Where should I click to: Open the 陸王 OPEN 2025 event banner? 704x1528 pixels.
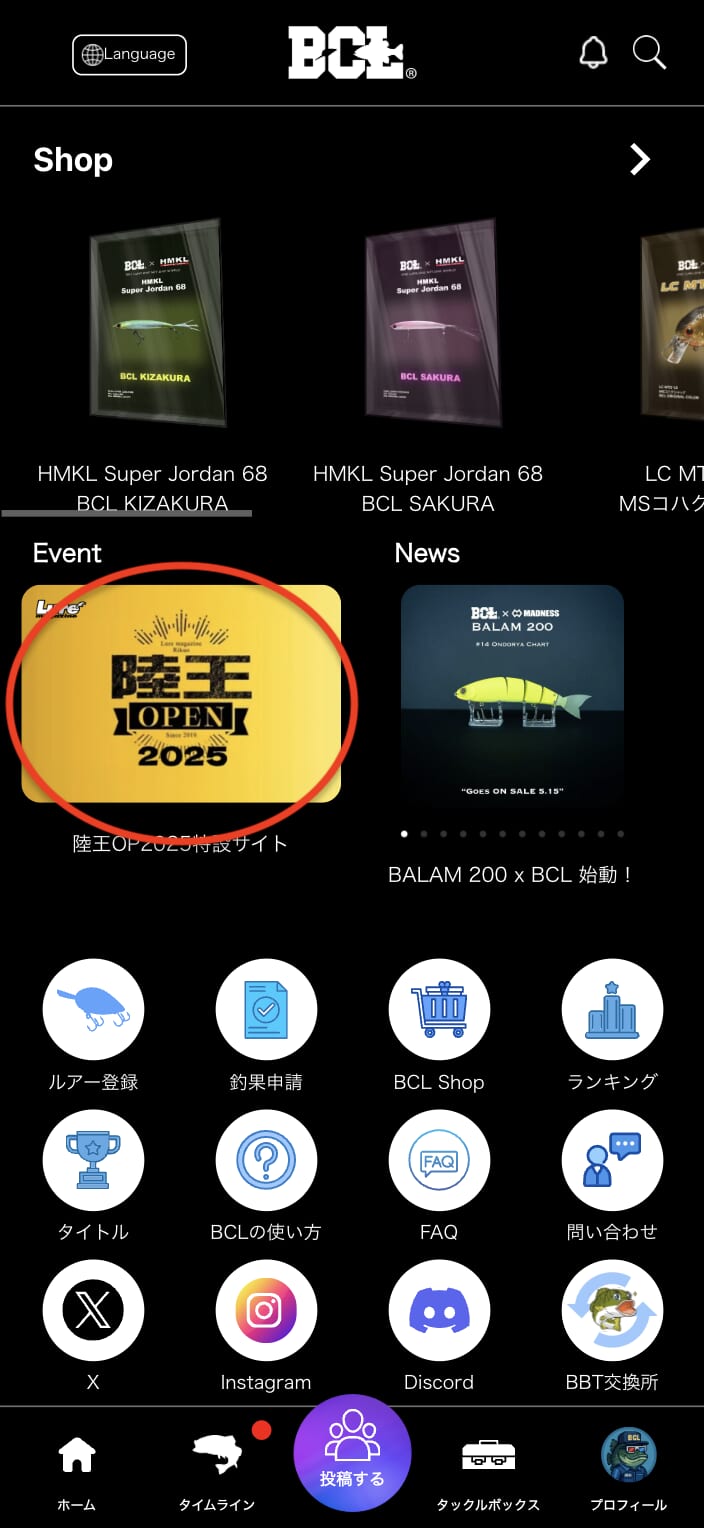click(x=181, y=693)
